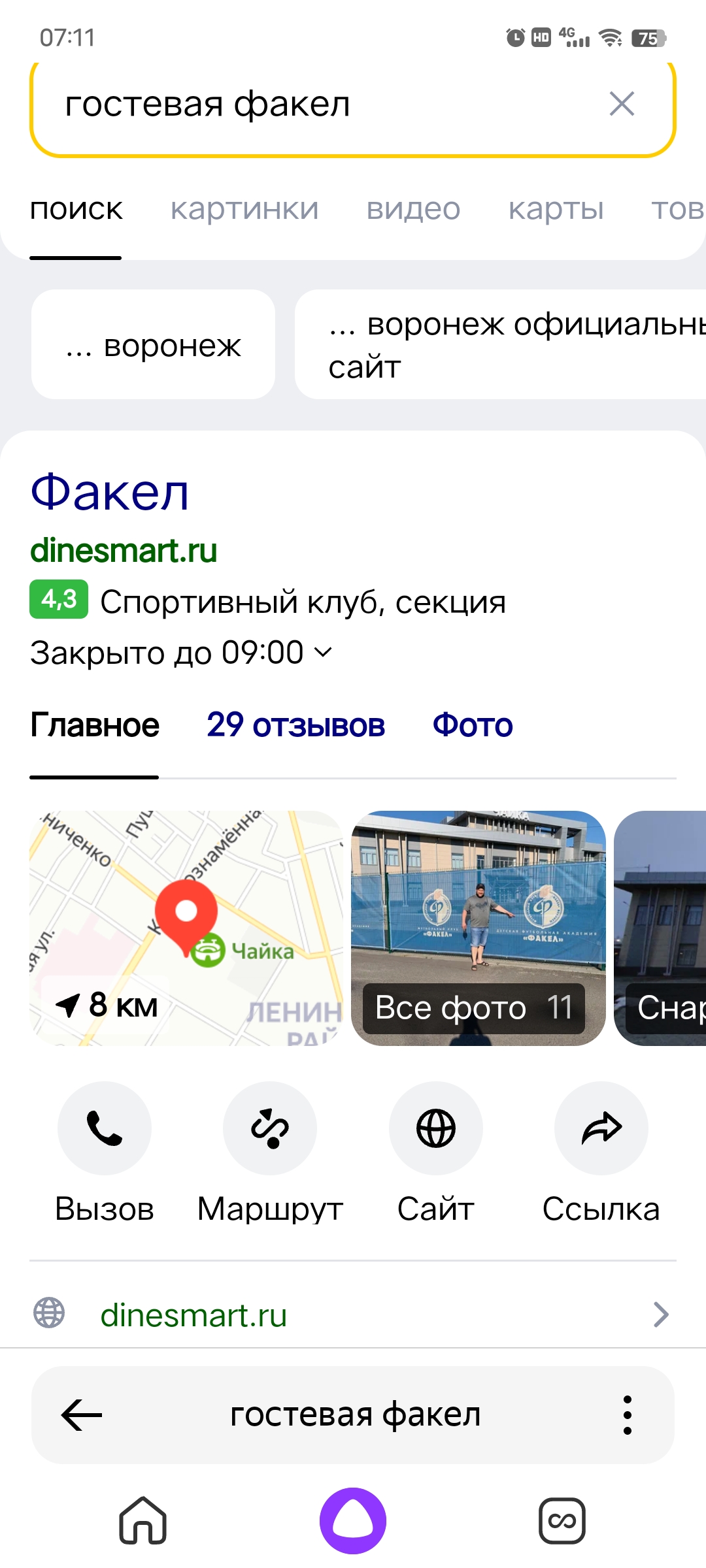Clear the search query with the X

(621, 104)
